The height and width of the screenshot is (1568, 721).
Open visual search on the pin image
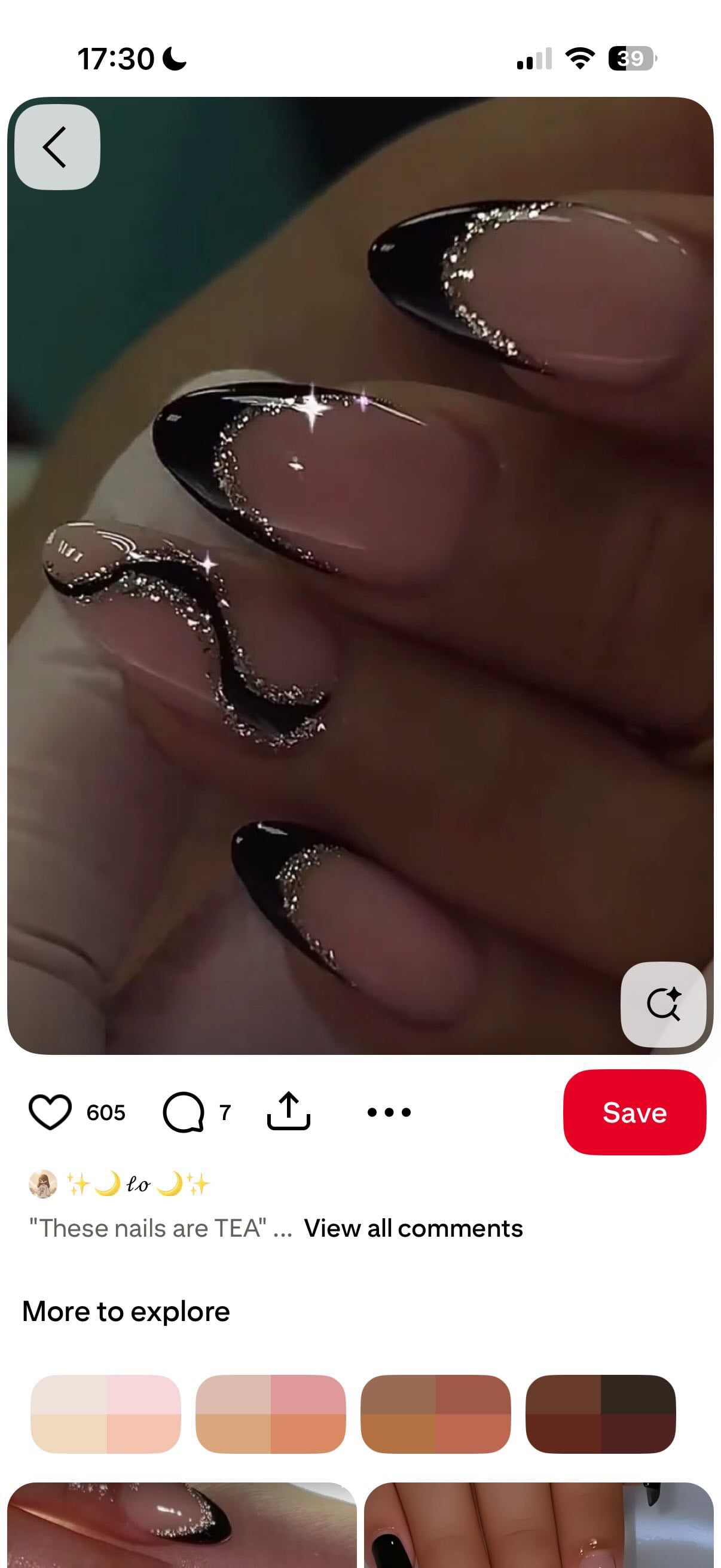(x=663, y=1004)
